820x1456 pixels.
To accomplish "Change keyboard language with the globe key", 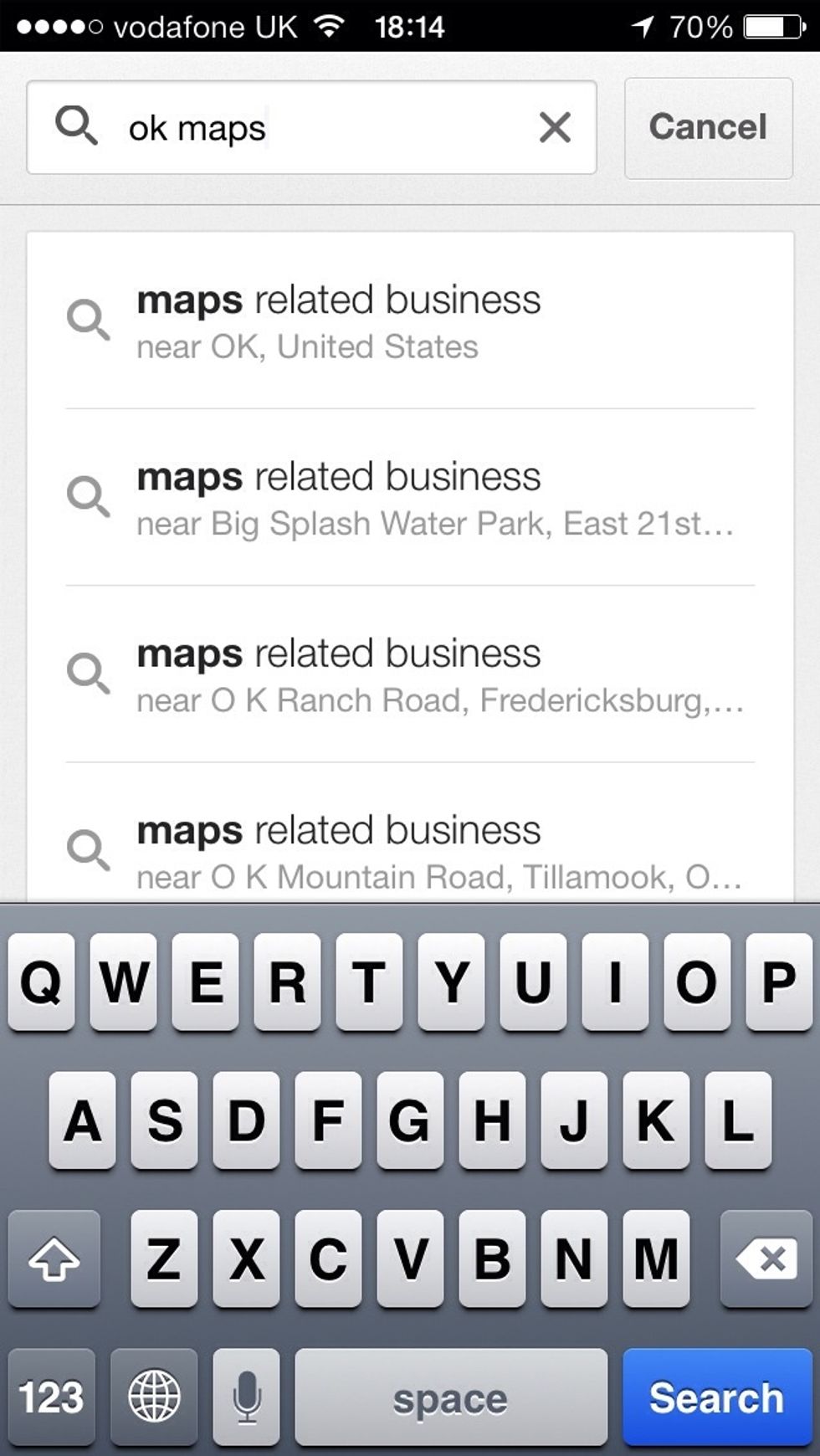I will coord(154,1397).
